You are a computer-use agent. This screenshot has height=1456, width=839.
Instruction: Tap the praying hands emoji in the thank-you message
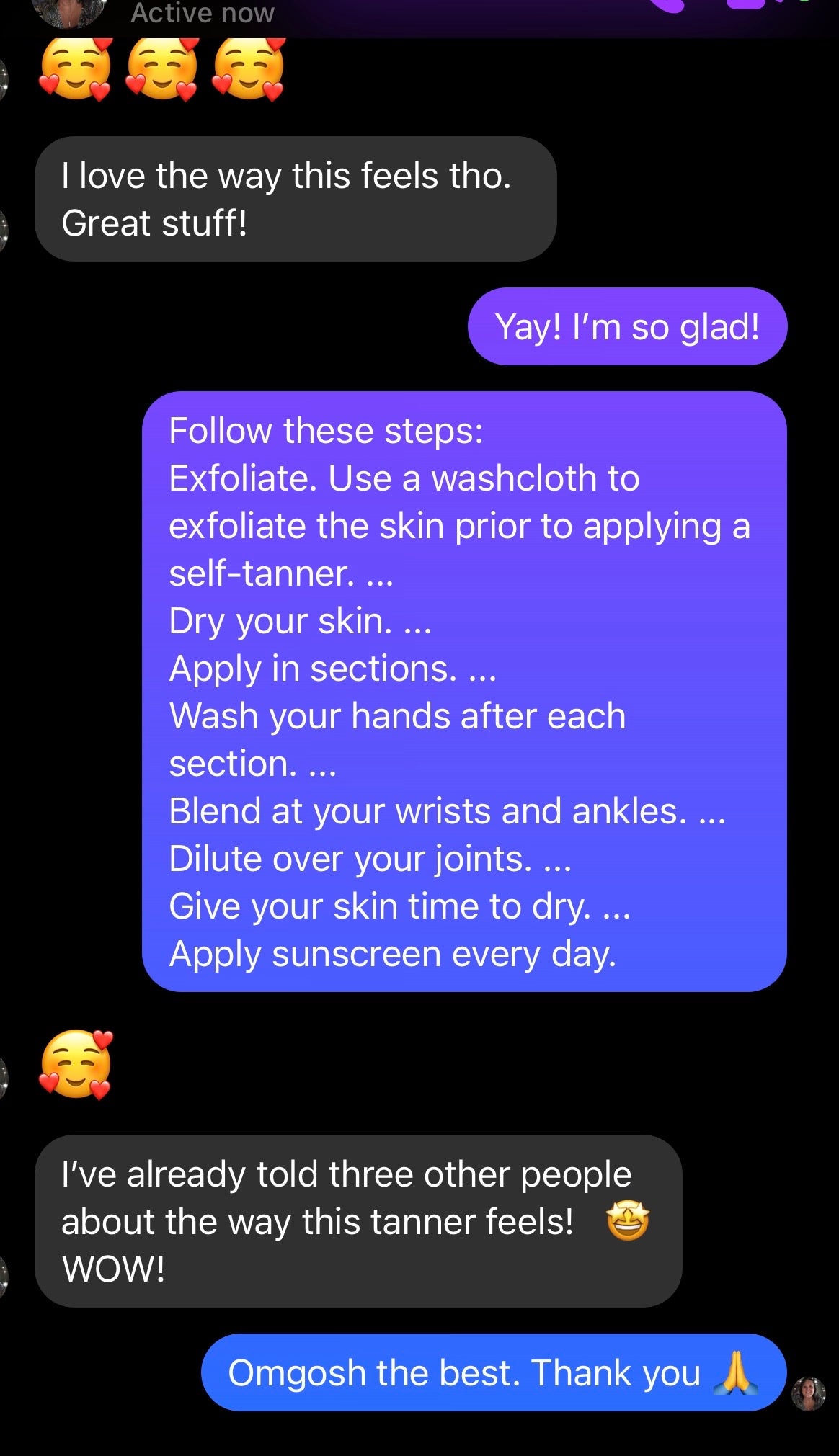click(734, 1370)
